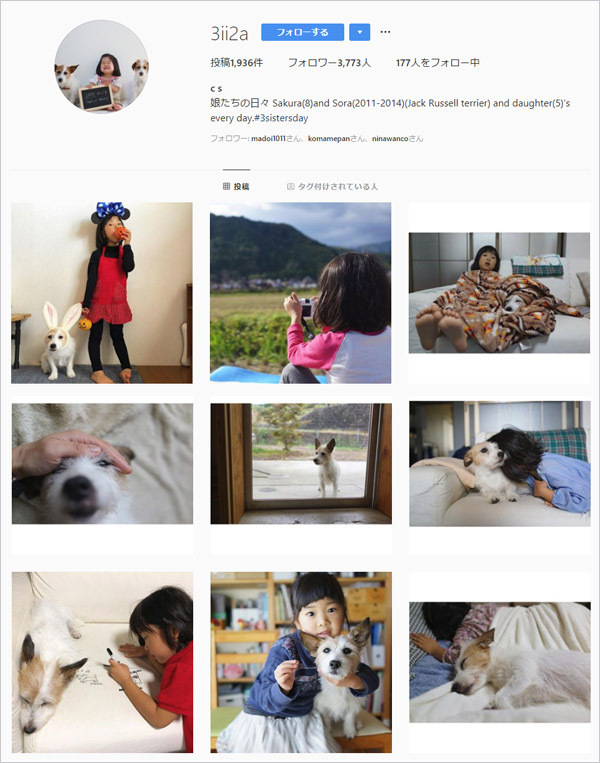Open post of child photographing the field

300,293
